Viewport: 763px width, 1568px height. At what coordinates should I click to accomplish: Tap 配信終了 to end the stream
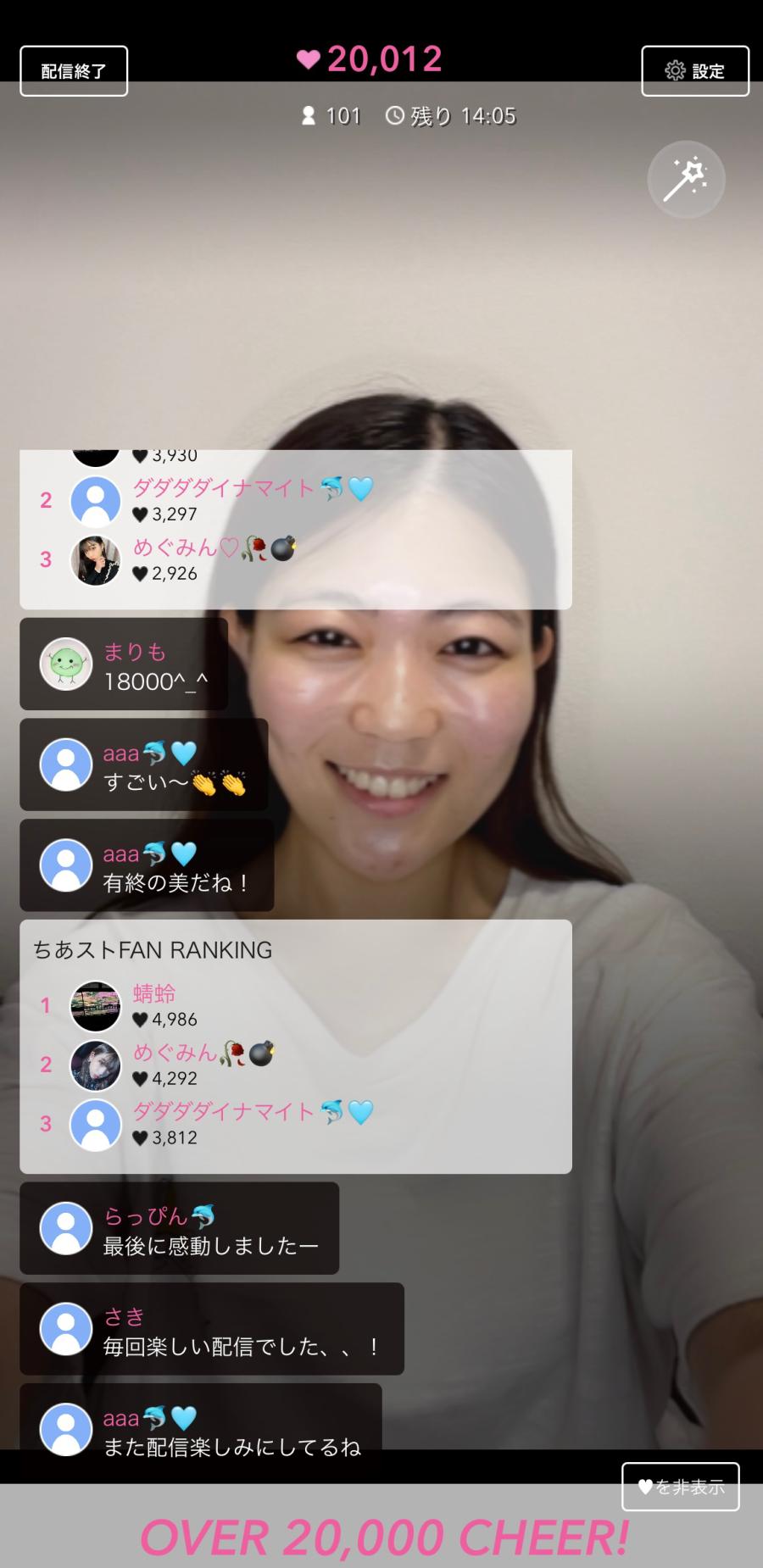point(74,71)
